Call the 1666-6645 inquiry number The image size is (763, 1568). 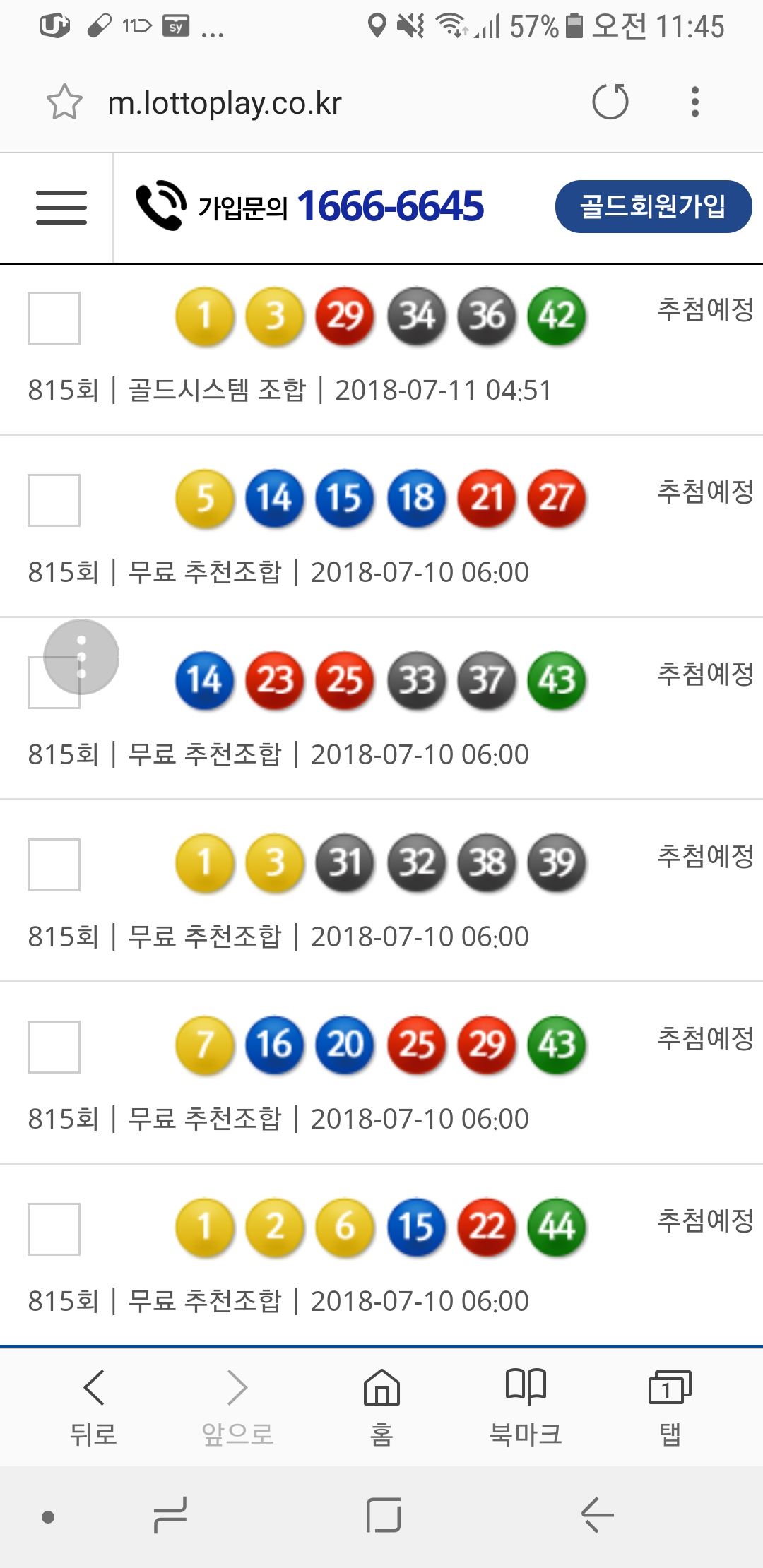point(311,206)
